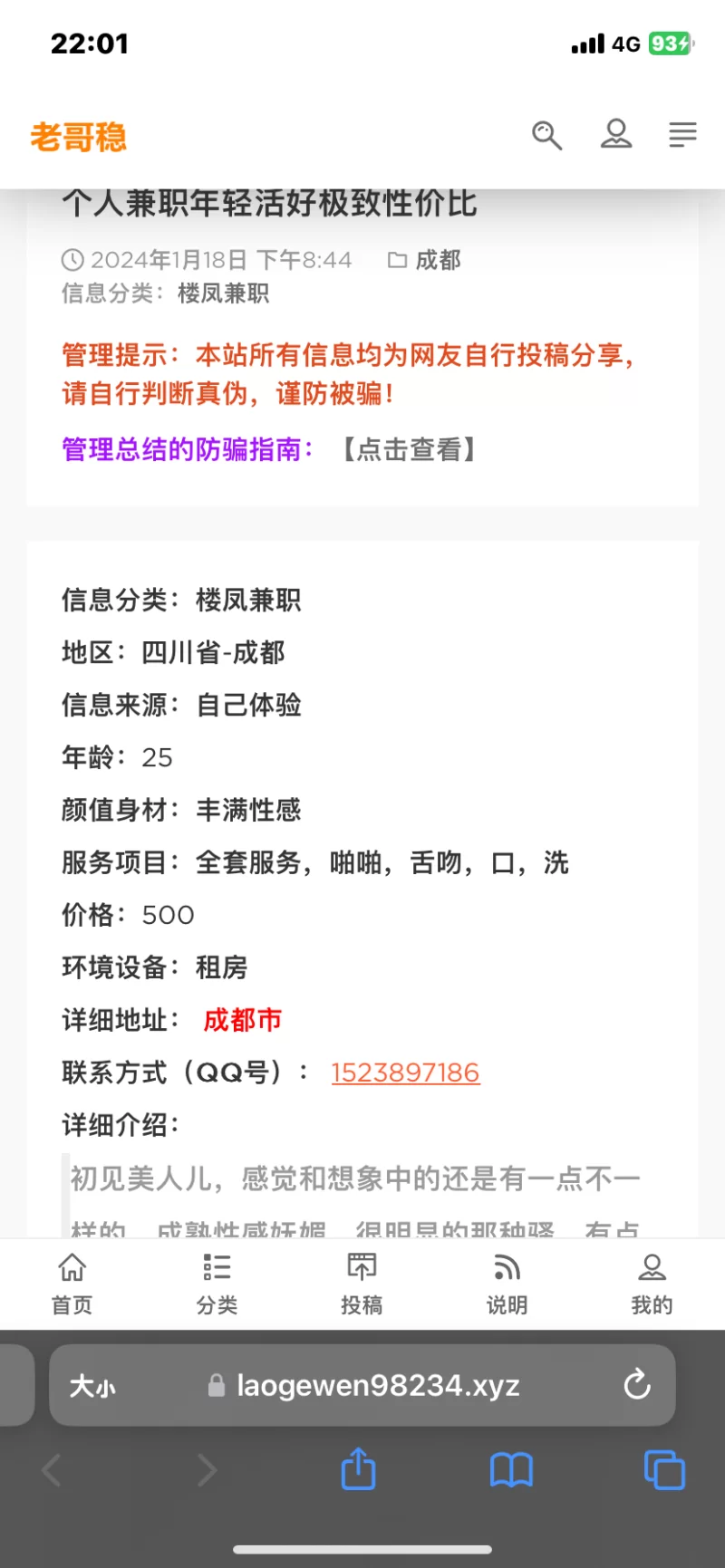Image resolution: width=725 pixels, height=1568 pixels.
Task: Share this page from Safari toolbar
Action: click(x=358, y=1469)
